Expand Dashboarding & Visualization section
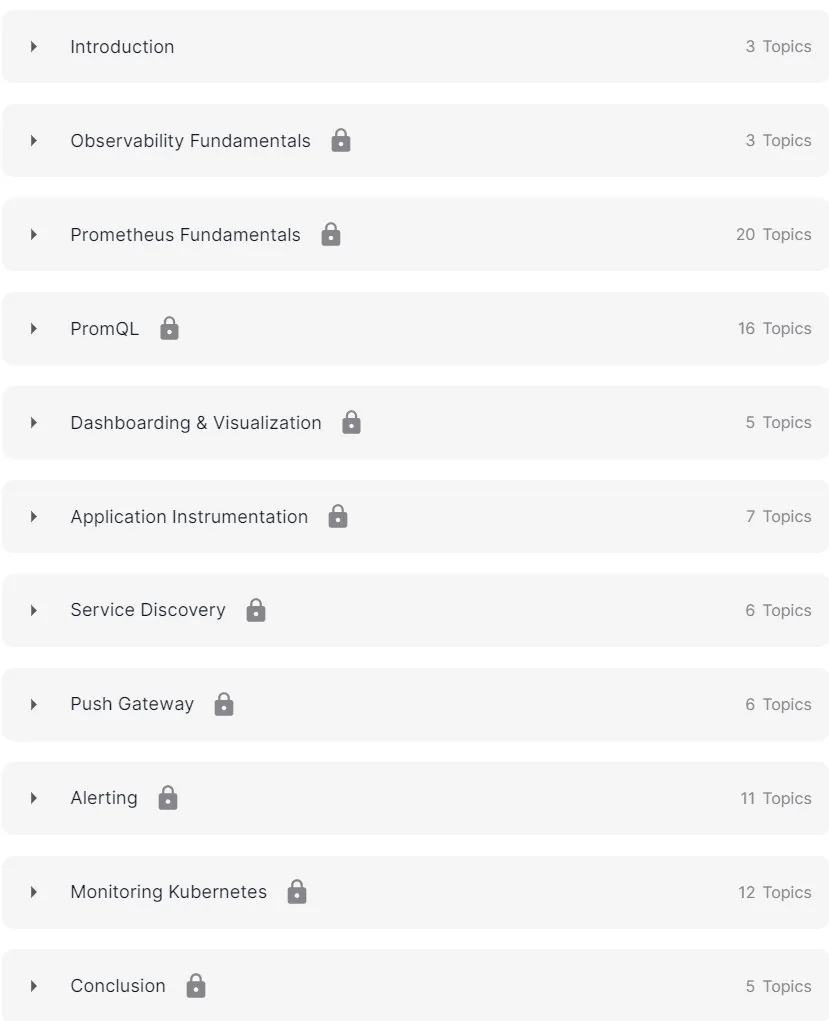 point(415,423)
